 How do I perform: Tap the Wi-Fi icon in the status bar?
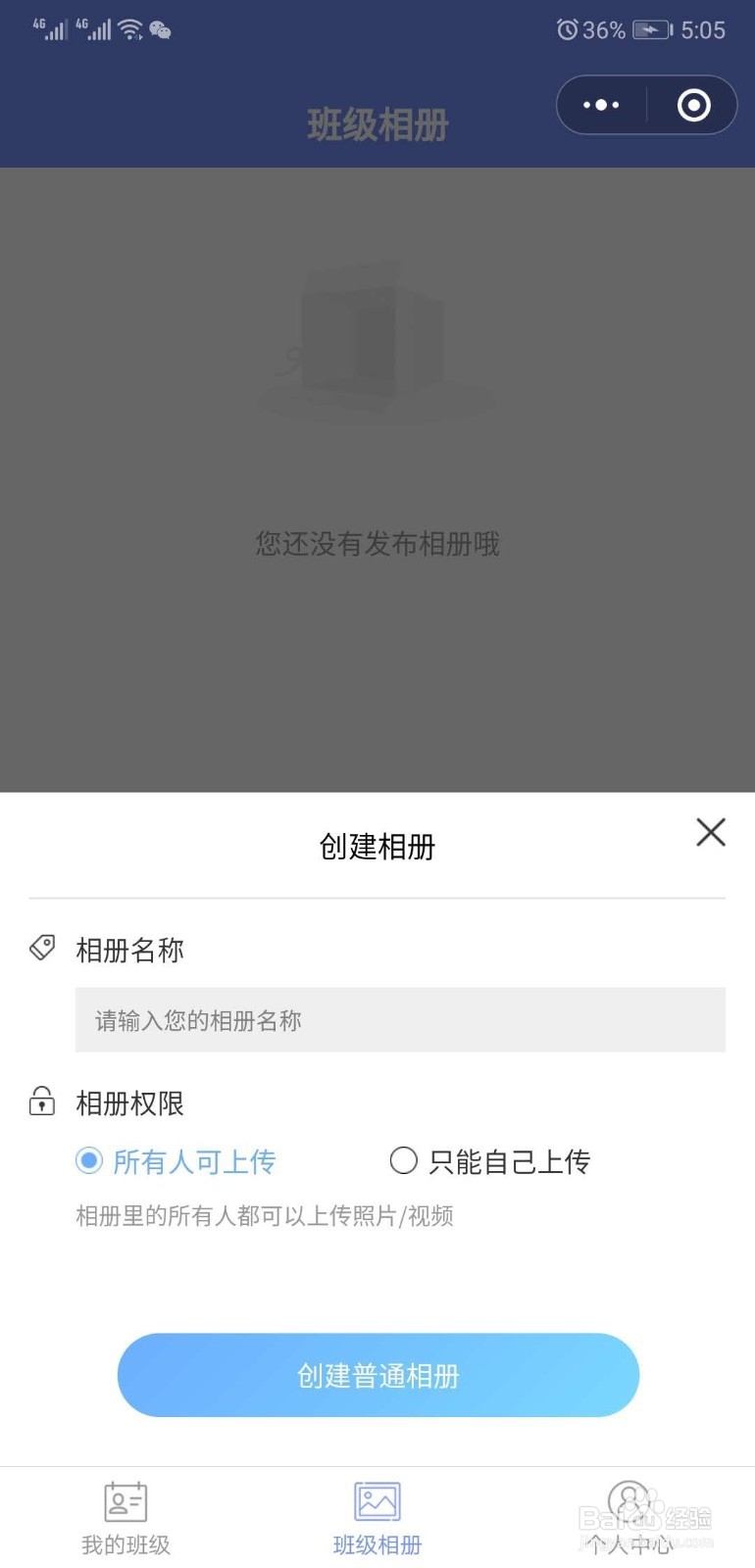click(x=128, y=27)
